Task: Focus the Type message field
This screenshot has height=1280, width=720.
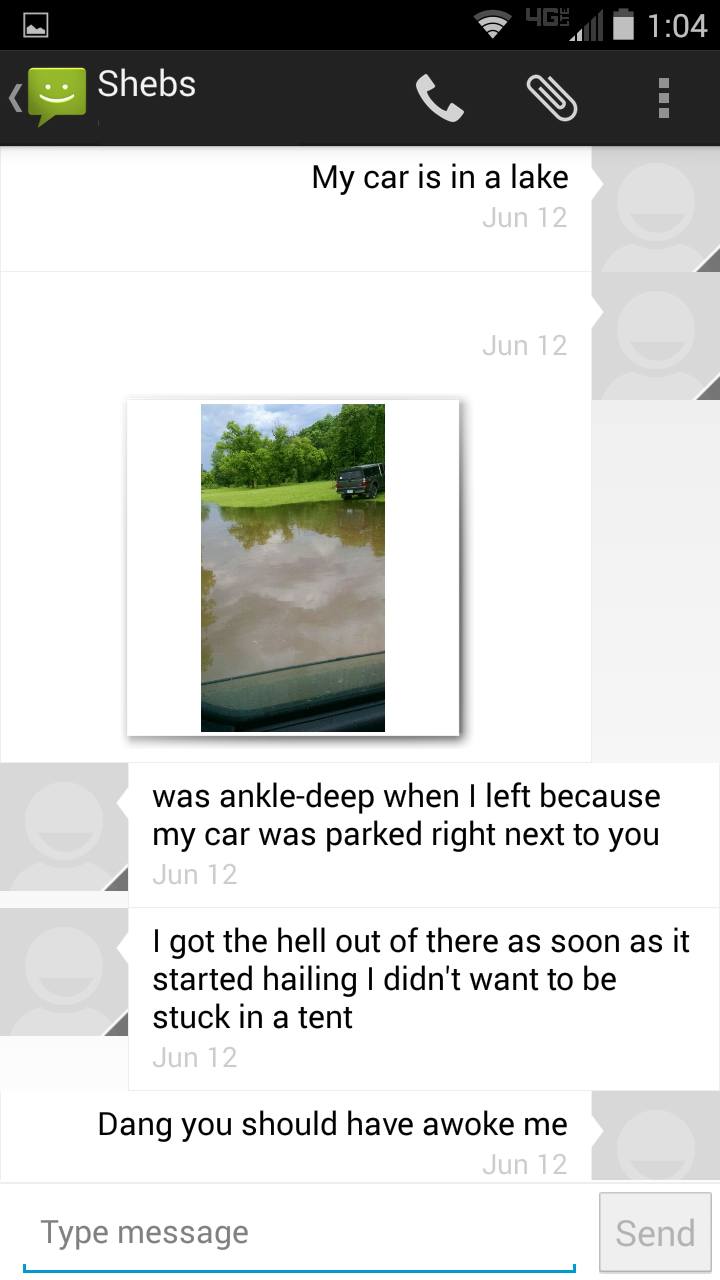Action: pyautogui.click(x=299, y=1233)
